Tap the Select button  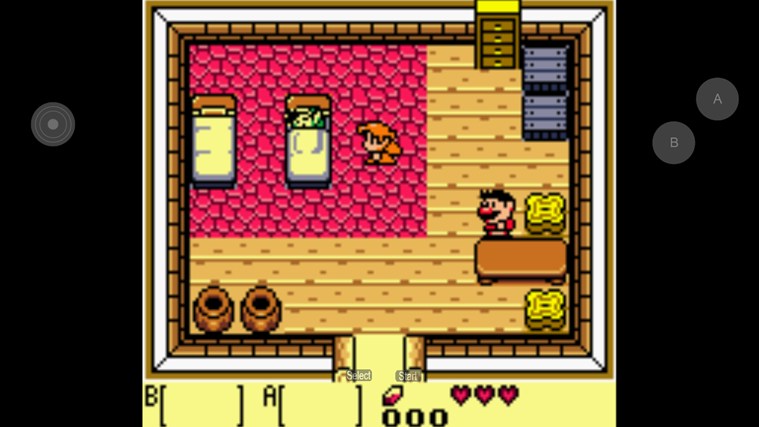pos(358,375)
